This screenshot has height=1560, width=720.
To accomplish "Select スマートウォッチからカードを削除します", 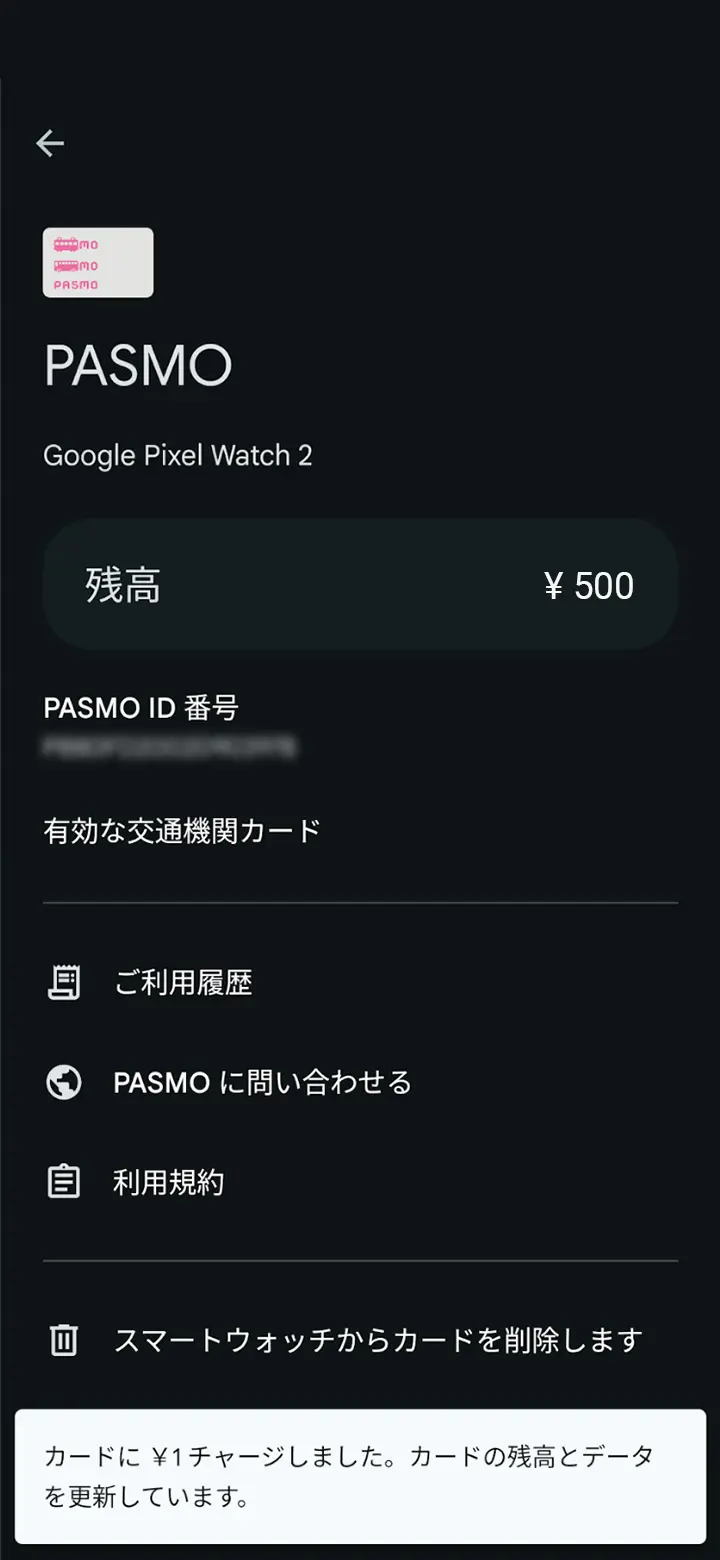I will coord(360,1340).
